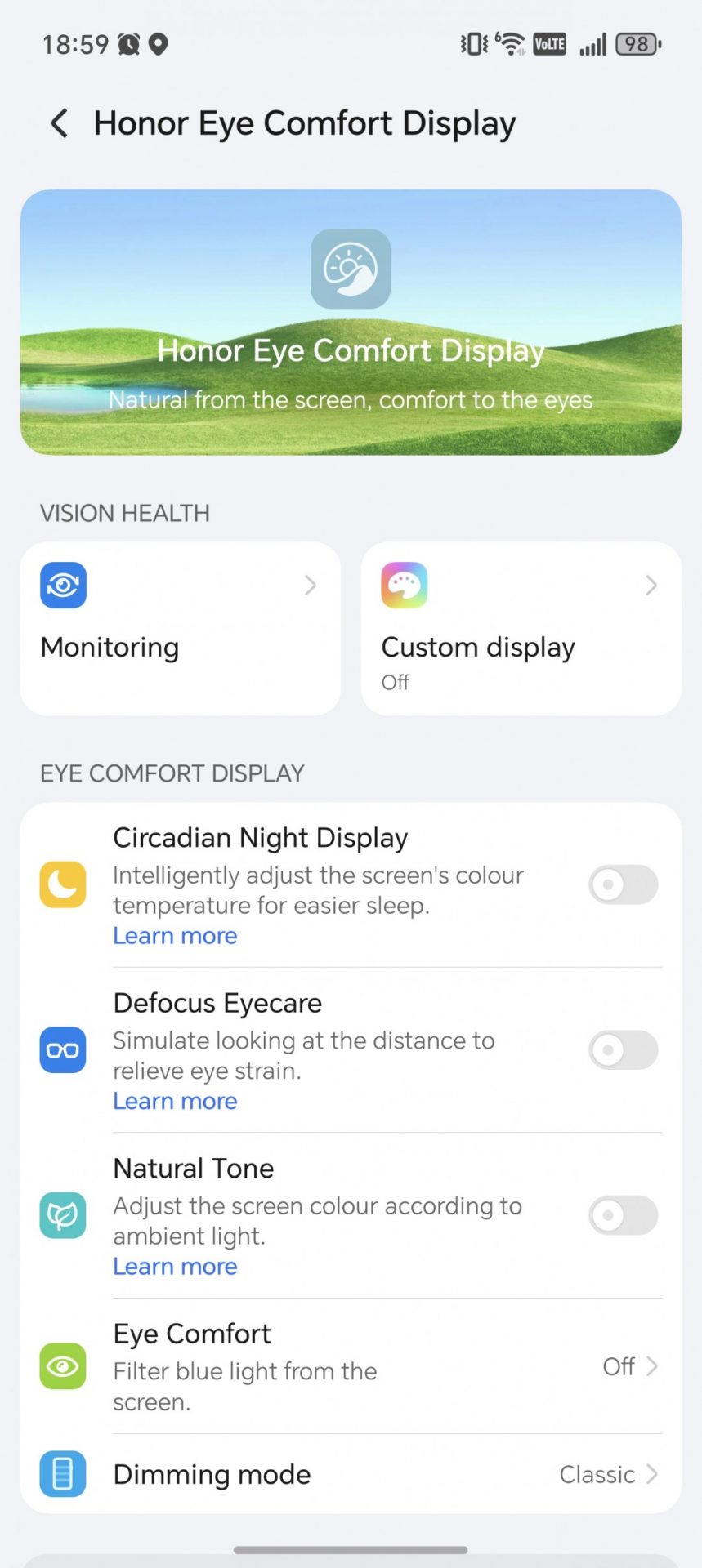Tap Learn more under Defocus Eyecare
702x1568 pixels.
[175, 1102]
